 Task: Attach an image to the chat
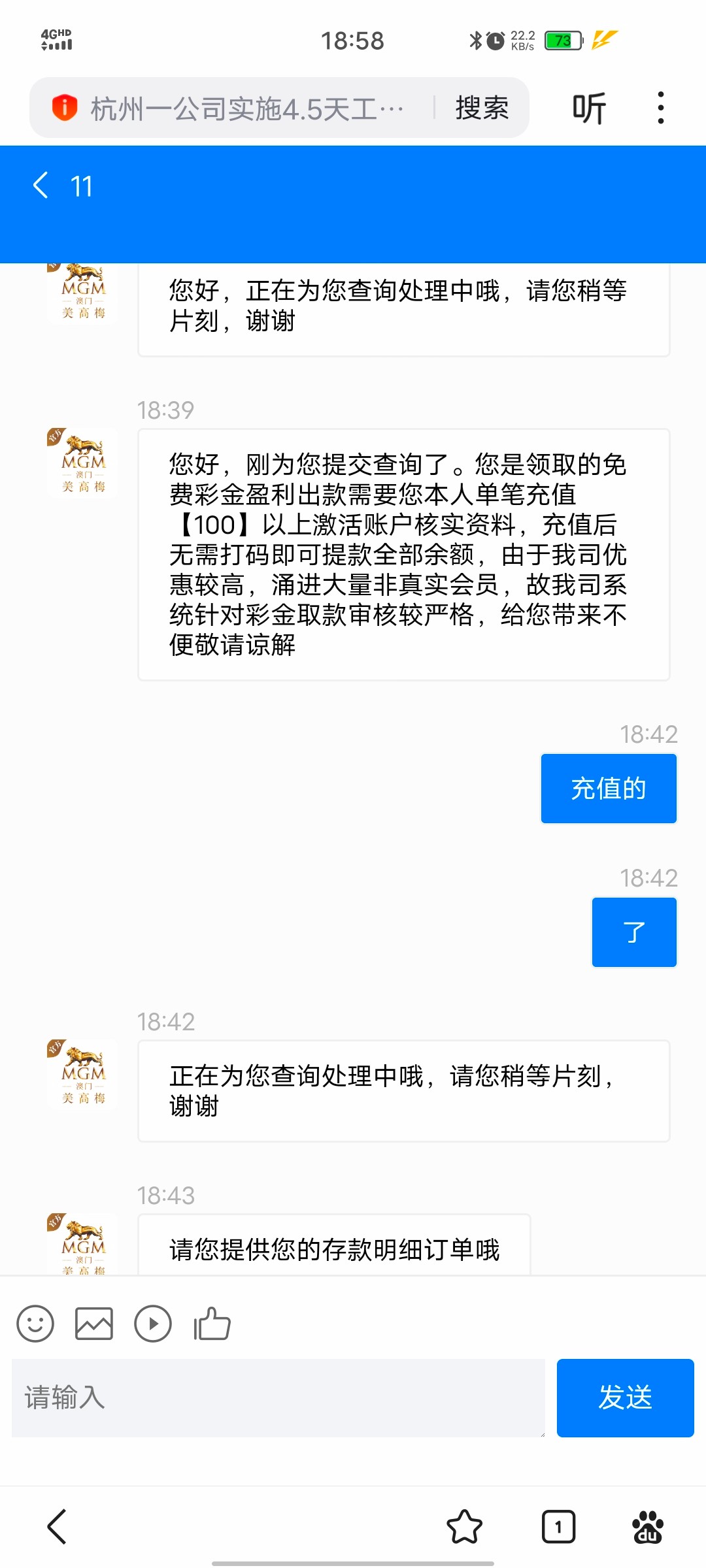click(94, 1324)
